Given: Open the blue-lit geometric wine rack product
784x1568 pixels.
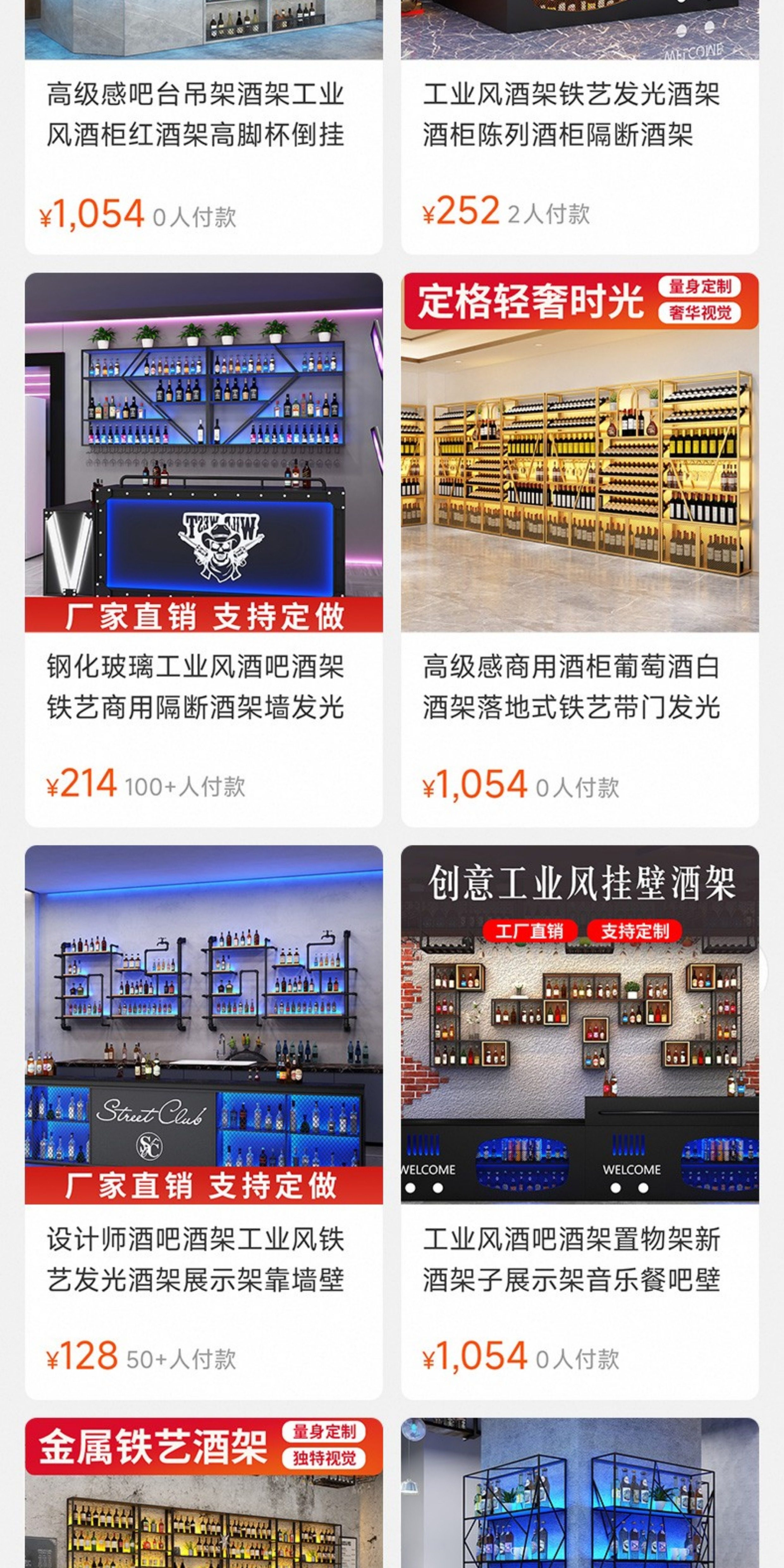Looking at the screenshot, I should tap(580, 1493).
